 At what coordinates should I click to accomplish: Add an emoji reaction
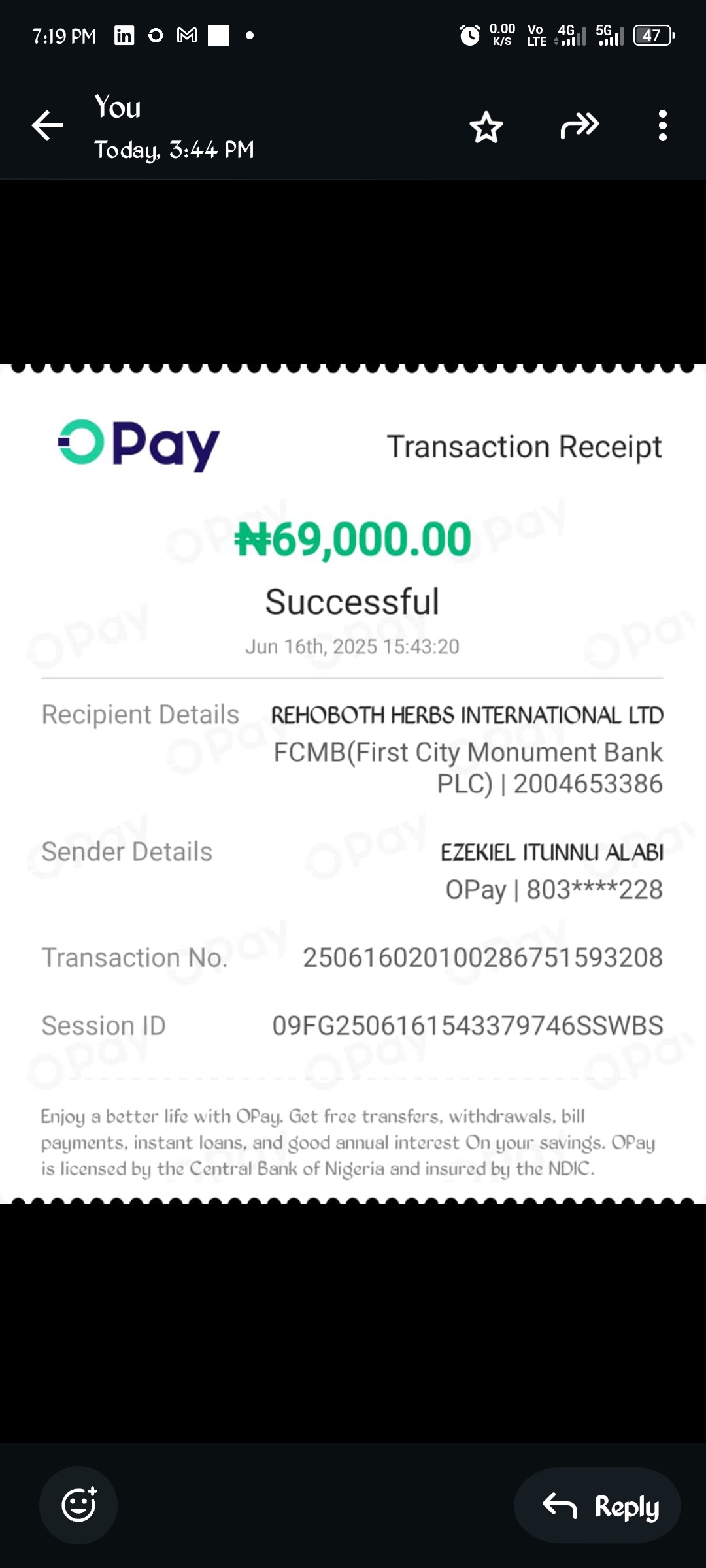78,1505
